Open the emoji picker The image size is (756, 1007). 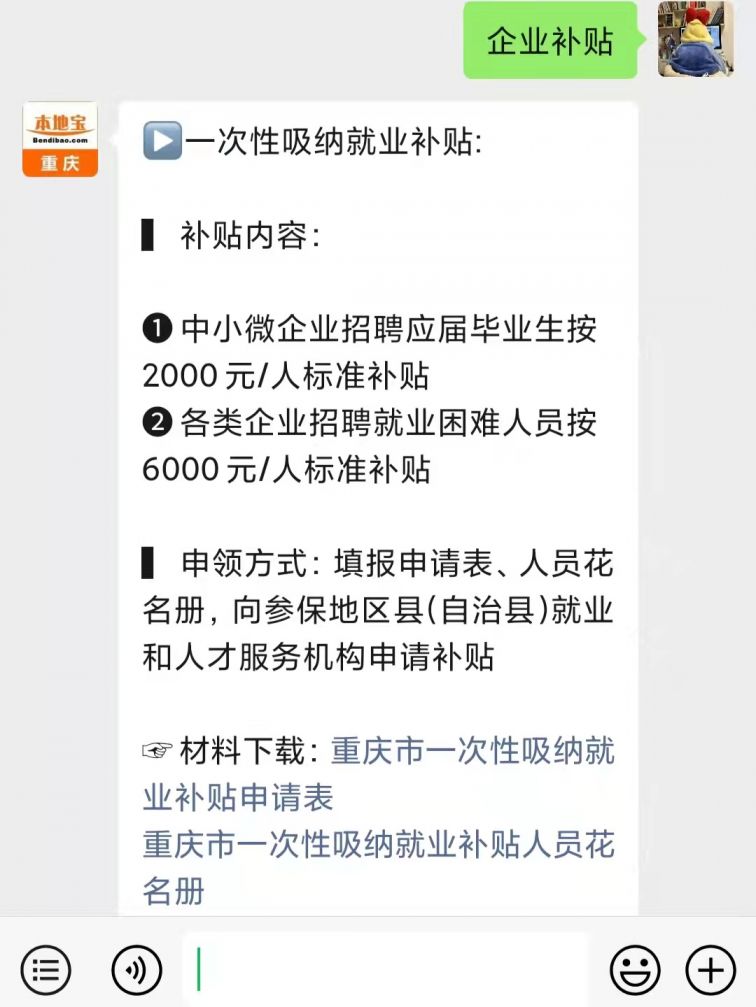coord(635,969)
